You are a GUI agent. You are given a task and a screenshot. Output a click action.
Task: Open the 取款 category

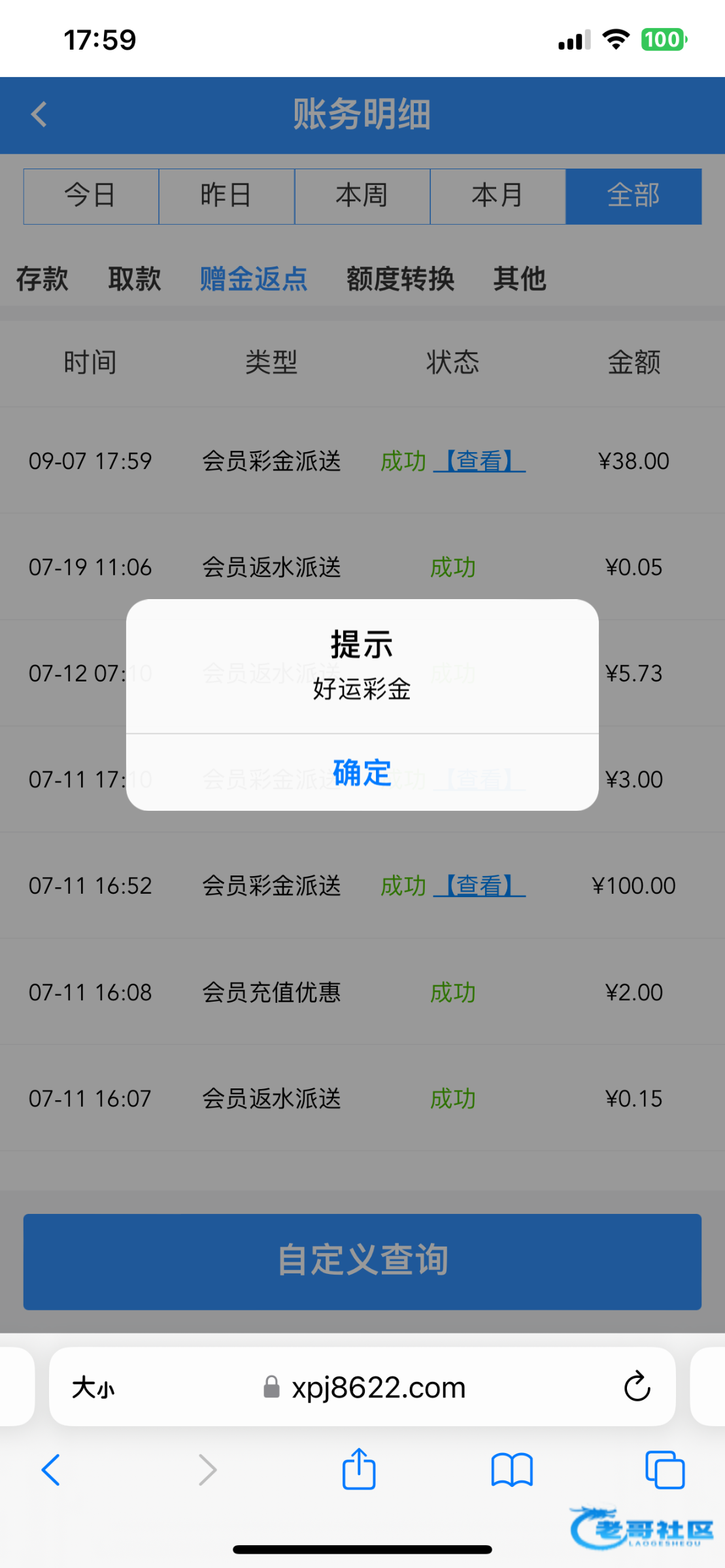pyautogui.click(x=135, y=279)
